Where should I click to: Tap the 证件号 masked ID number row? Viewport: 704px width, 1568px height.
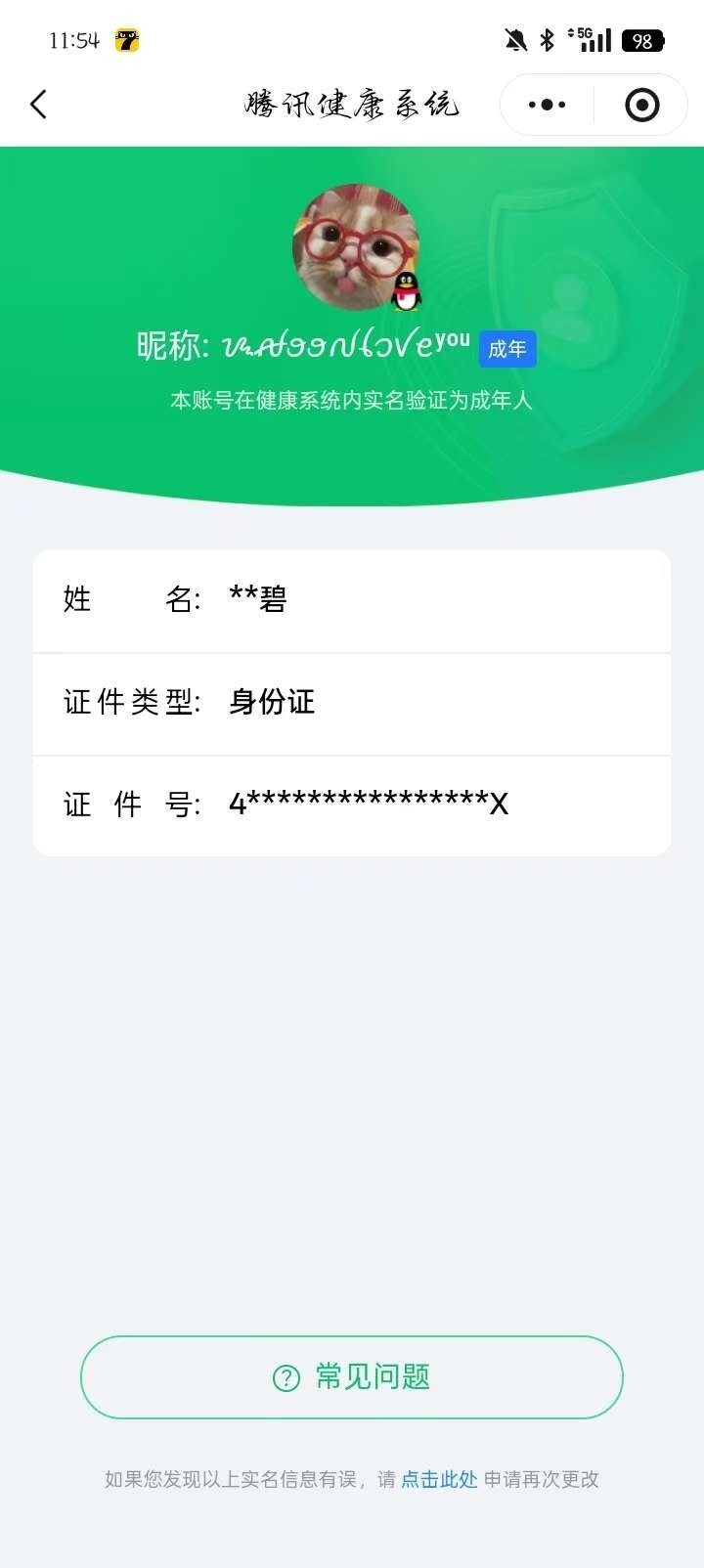pos(352,805)
